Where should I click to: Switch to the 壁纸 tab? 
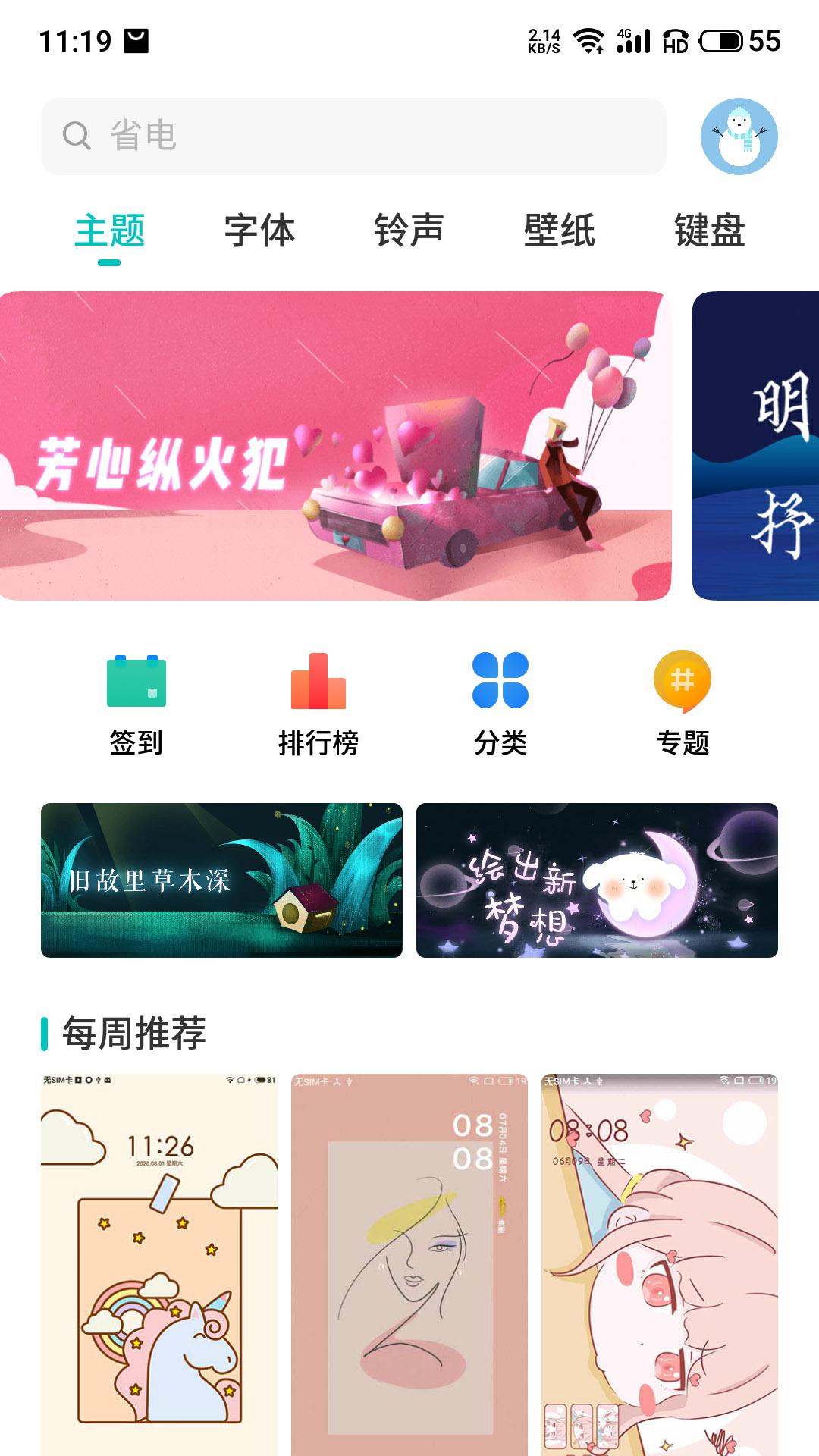coord(559,231)
